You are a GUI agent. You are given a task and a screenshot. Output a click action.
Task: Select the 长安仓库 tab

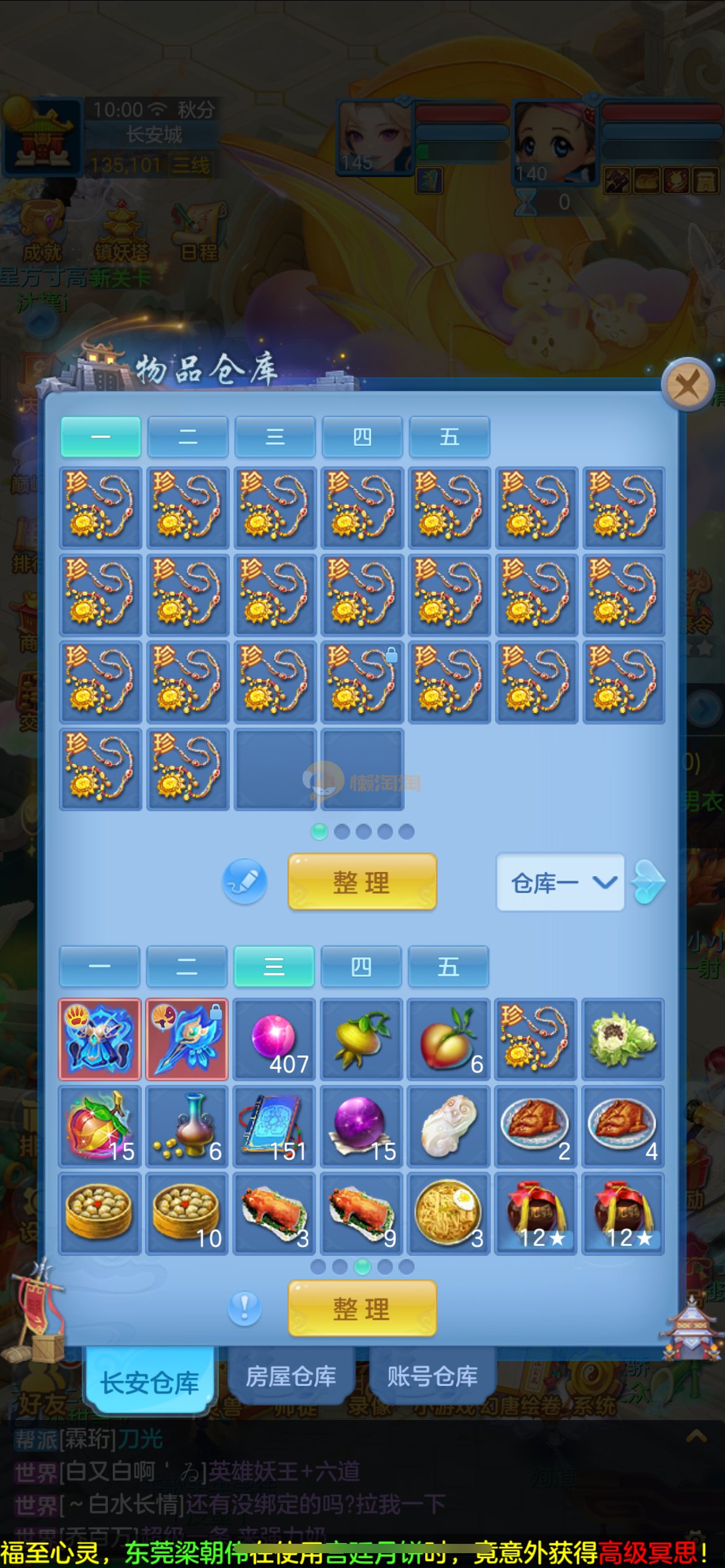pos(150,1382)
